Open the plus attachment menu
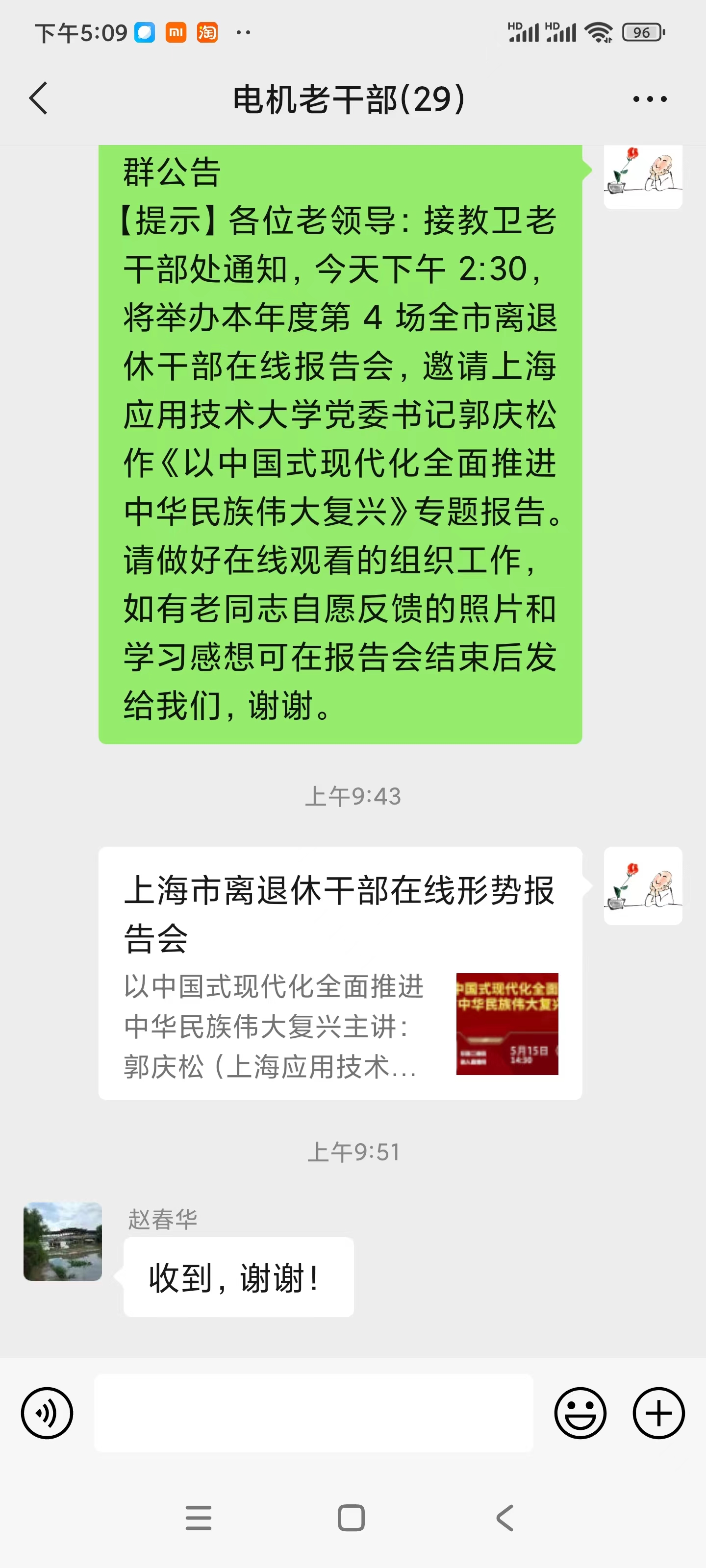Image resolution: width=706 pixels, height=1568 pixels. (x=658, y=1413)
